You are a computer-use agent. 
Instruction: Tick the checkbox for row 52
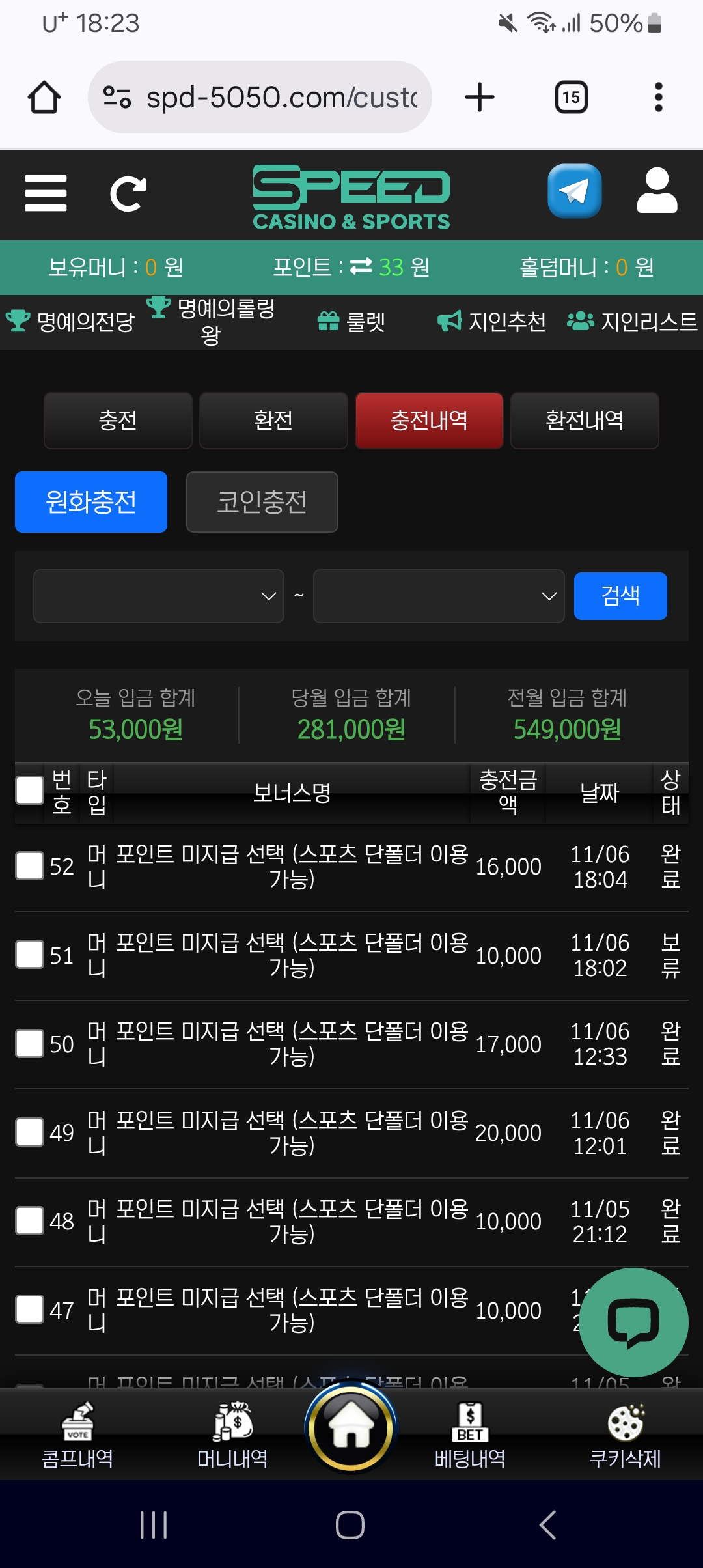click(x=29, y=866)
